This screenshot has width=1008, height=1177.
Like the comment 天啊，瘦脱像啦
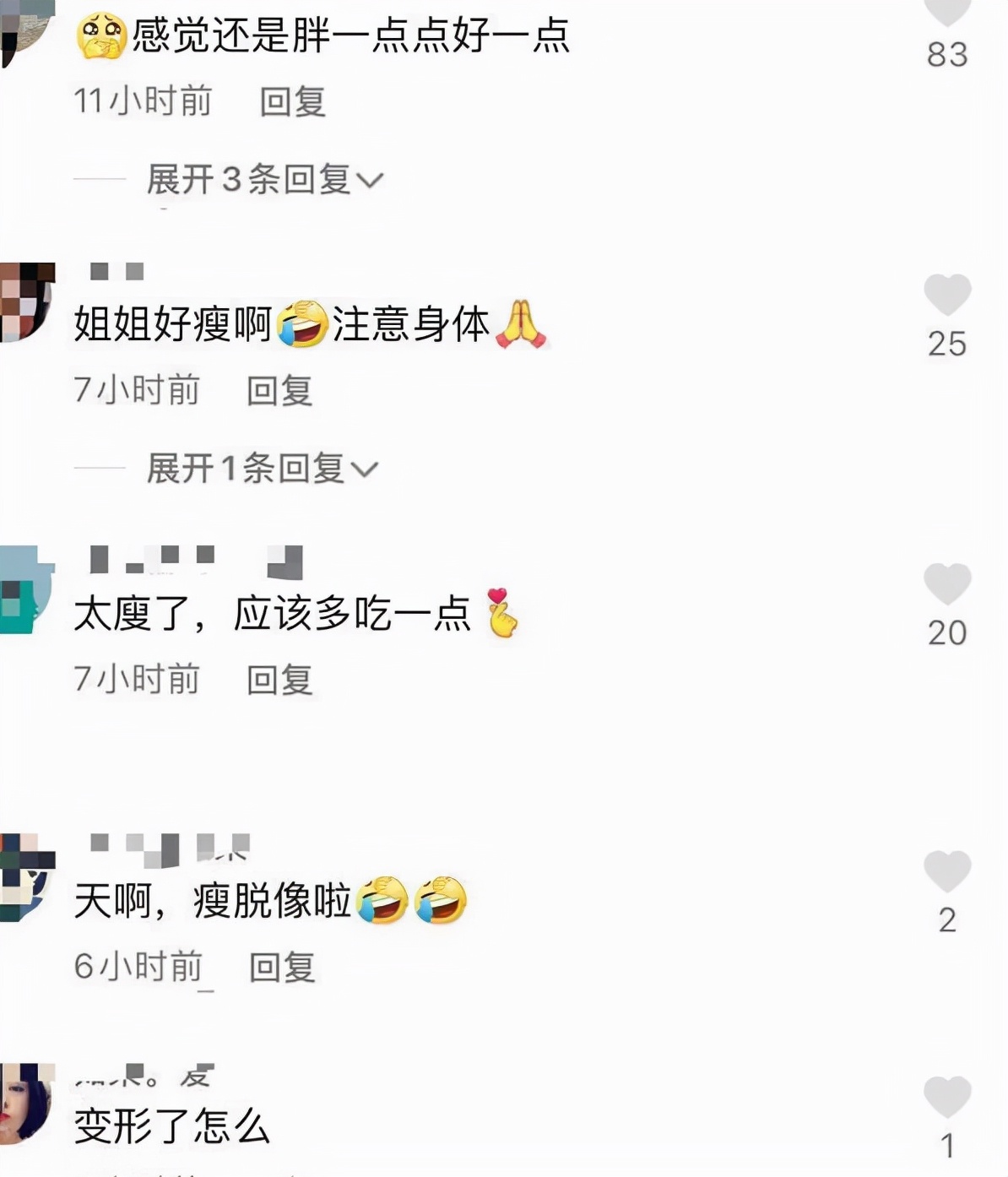pos(947,871)
